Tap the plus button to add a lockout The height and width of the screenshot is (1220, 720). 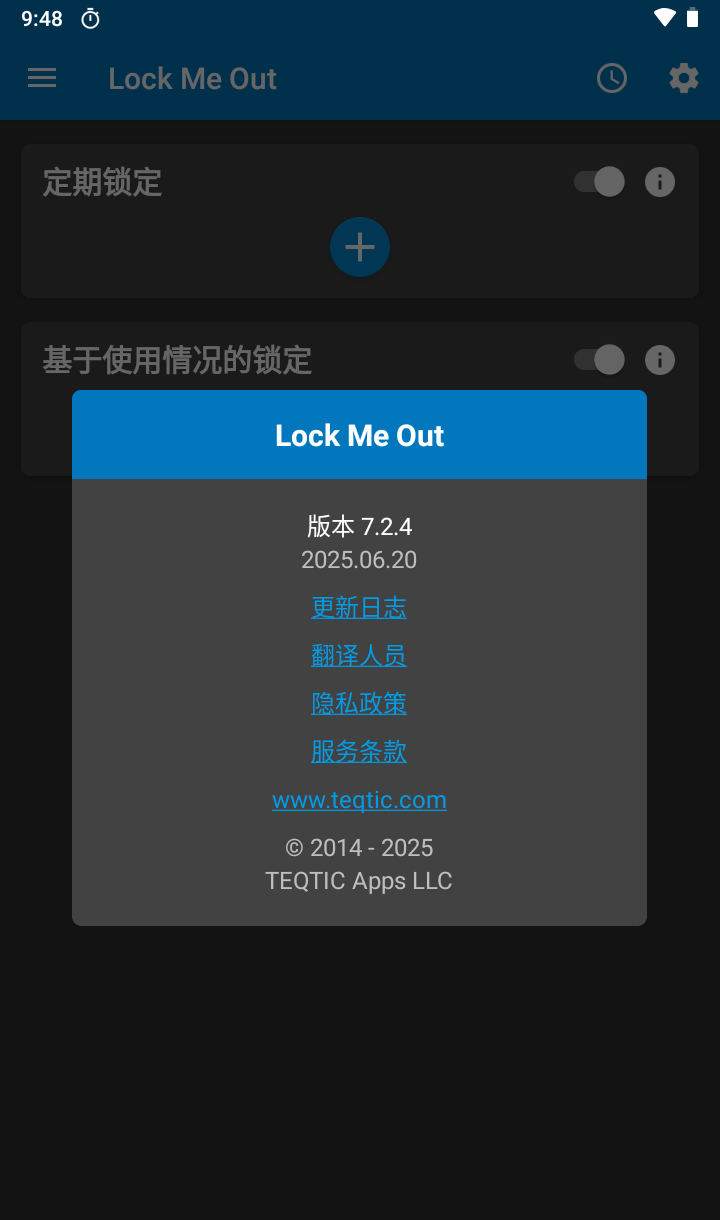[360, 246]
